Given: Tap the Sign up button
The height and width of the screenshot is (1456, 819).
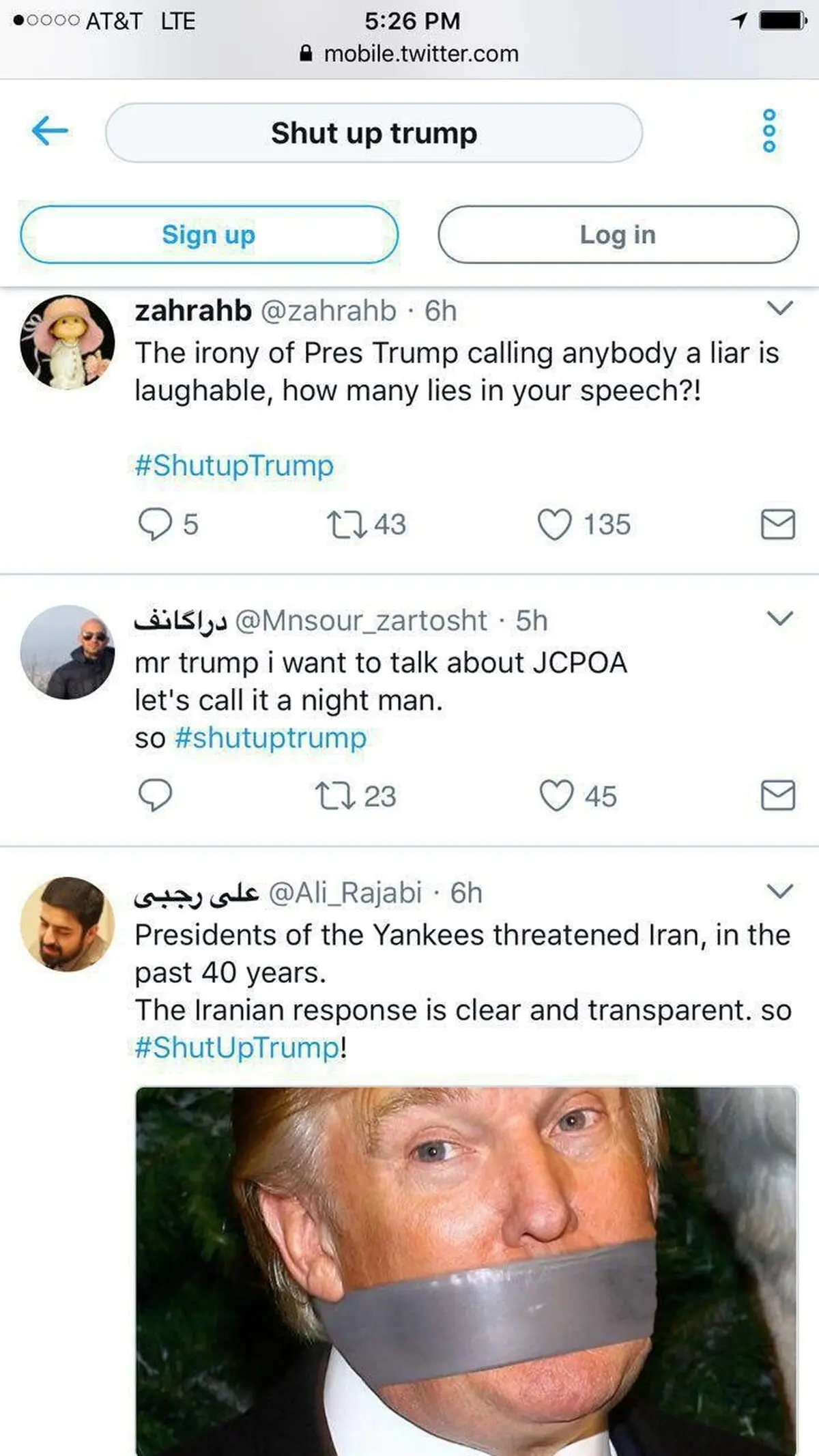Looking at the screenshot, I should (209, 234).
